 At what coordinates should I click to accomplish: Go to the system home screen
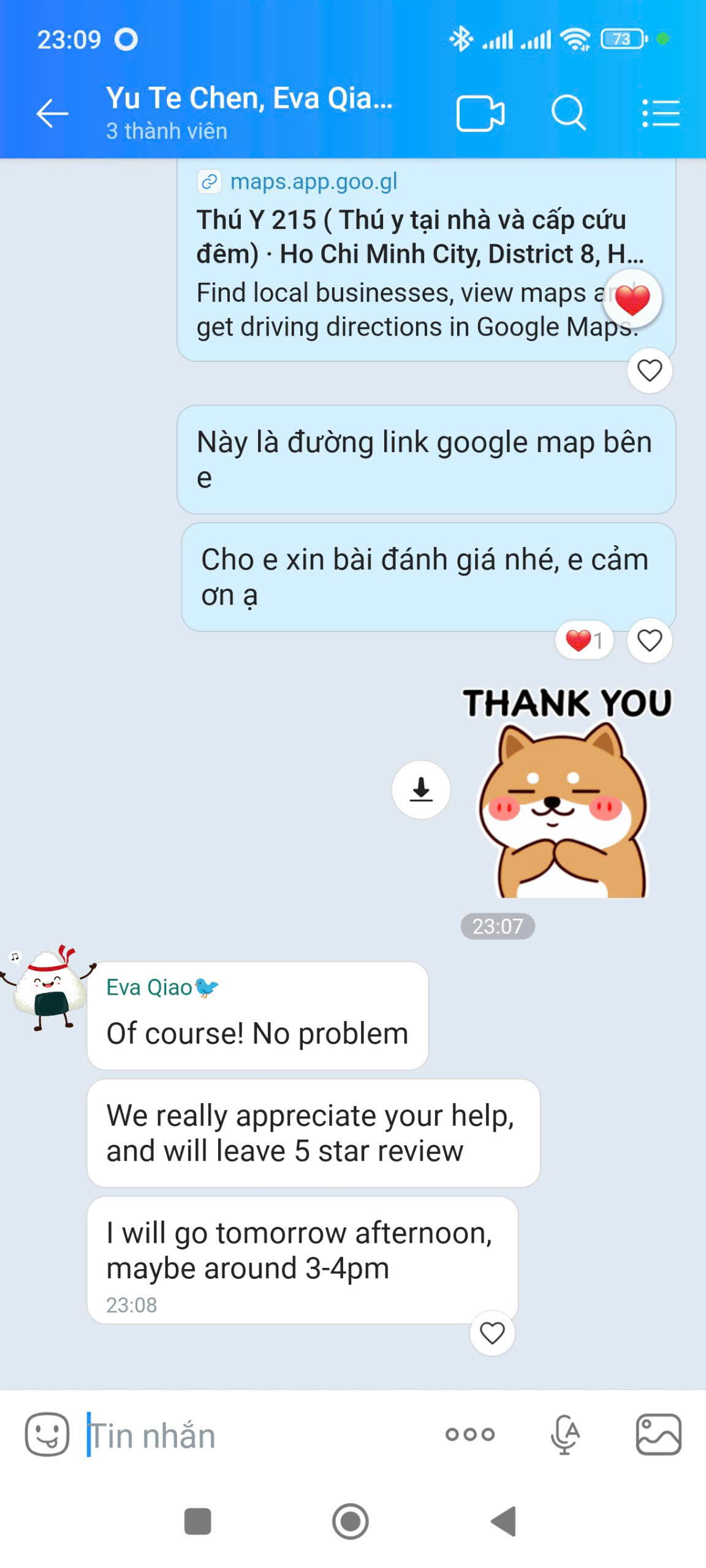pos(351,1521)
